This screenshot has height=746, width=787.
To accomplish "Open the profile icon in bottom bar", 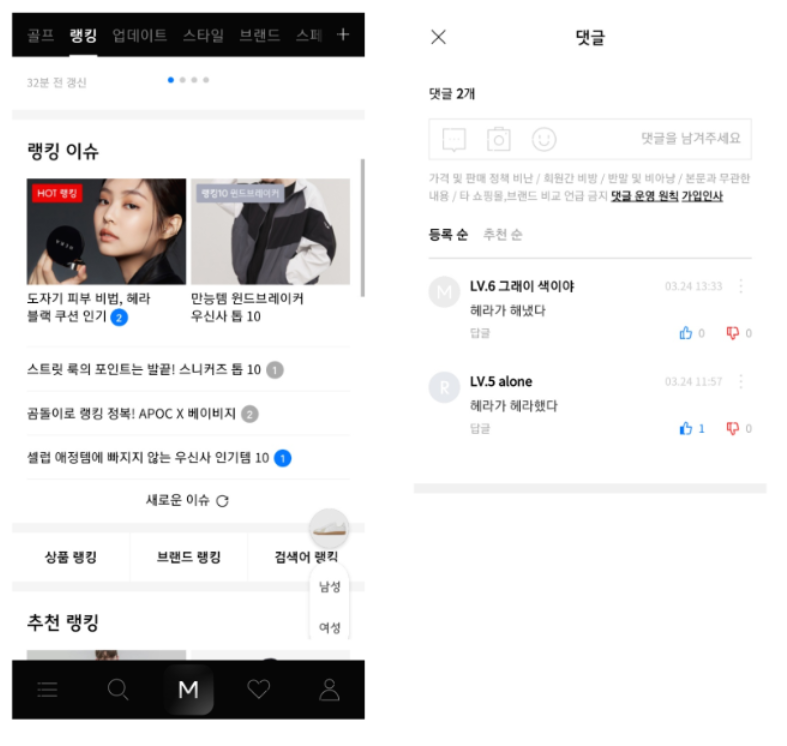I will (329, 689).
